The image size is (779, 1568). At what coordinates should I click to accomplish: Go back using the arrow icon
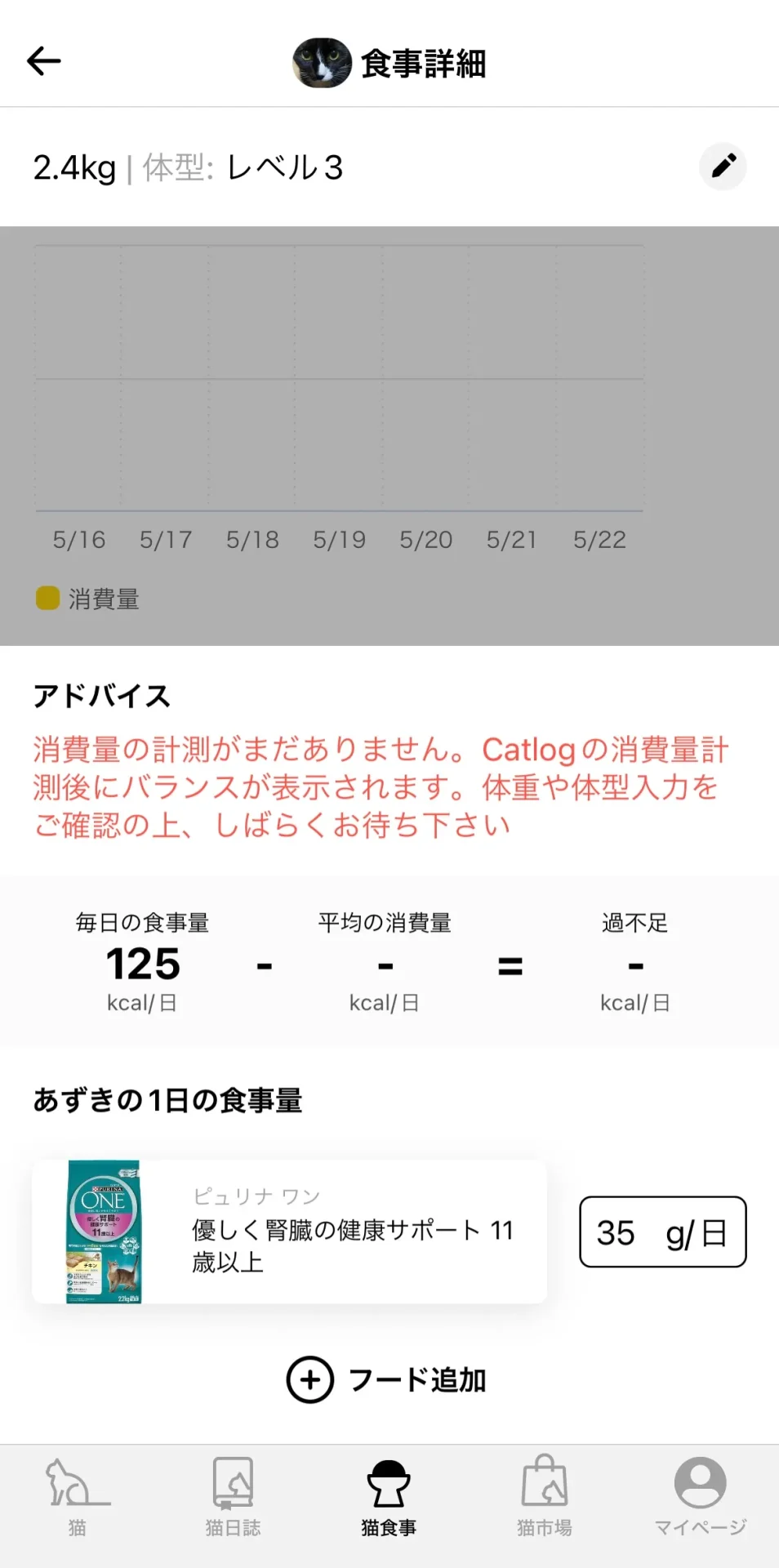click(44, 61)
